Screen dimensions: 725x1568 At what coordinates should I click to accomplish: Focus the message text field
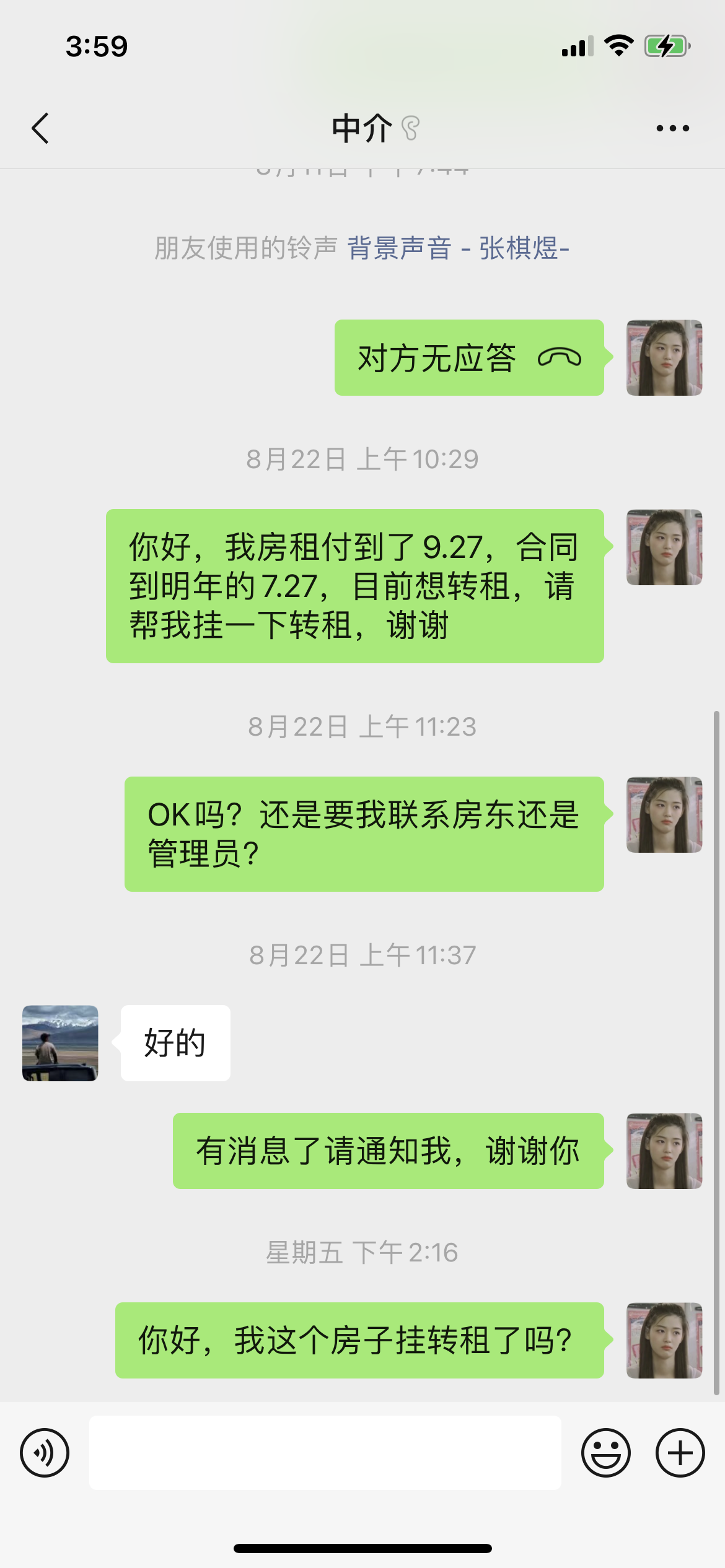click(x=325, y=1453)
